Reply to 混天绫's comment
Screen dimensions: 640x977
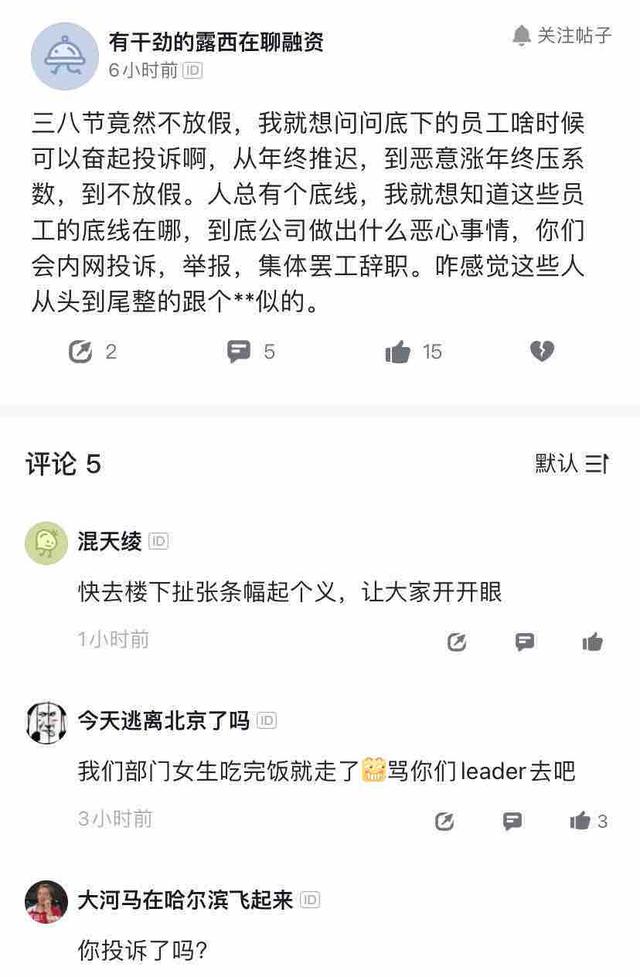pyautogui.click(x=525, y=642)
